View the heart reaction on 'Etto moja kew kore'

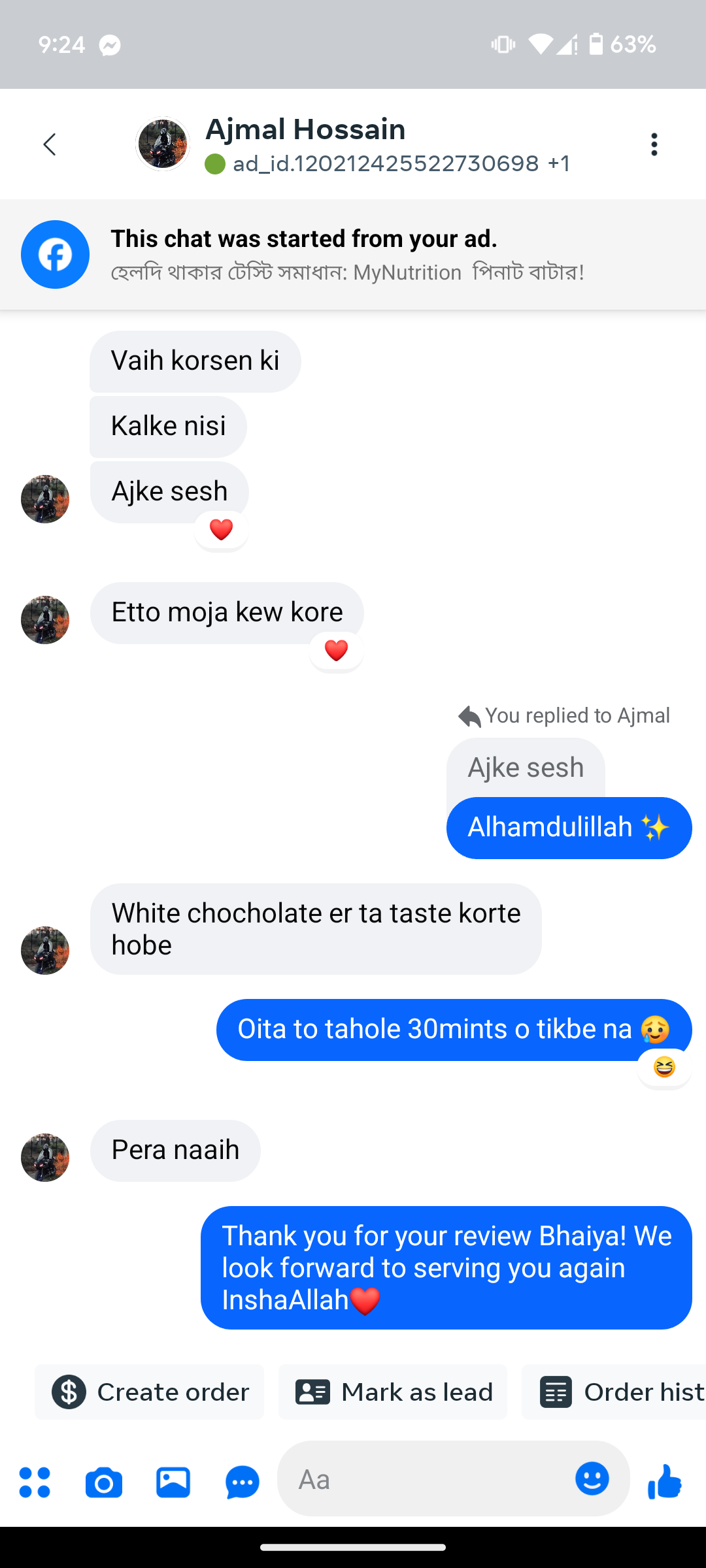pyautogui.click(x=336, y=651)
